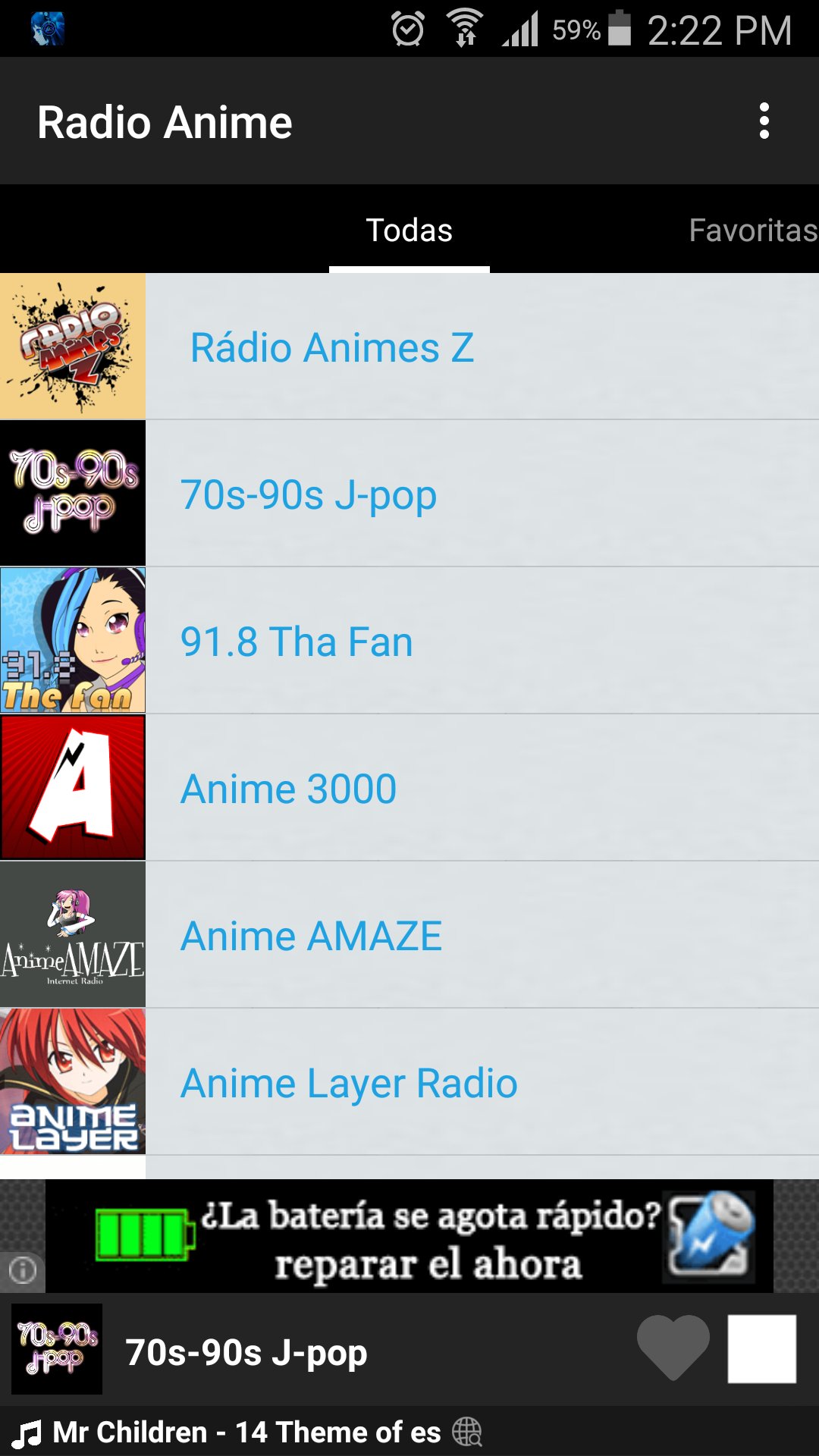Open the overflow menu
This screenshot has height=1456, width=819.
pyautogui.click(x=764, y=121)
